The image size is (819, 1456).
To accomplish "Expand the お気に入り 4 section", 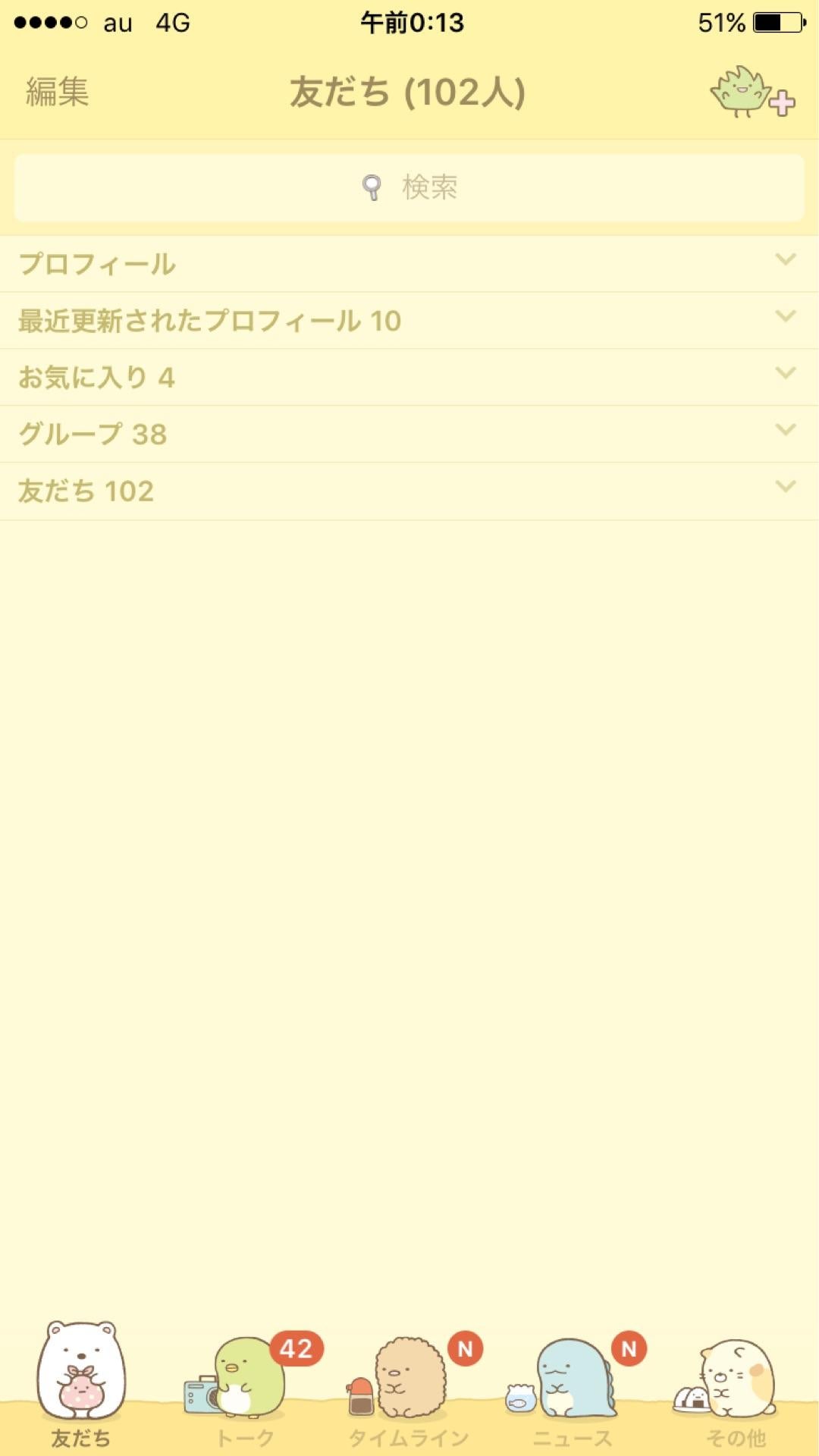I will pos(409,378).
